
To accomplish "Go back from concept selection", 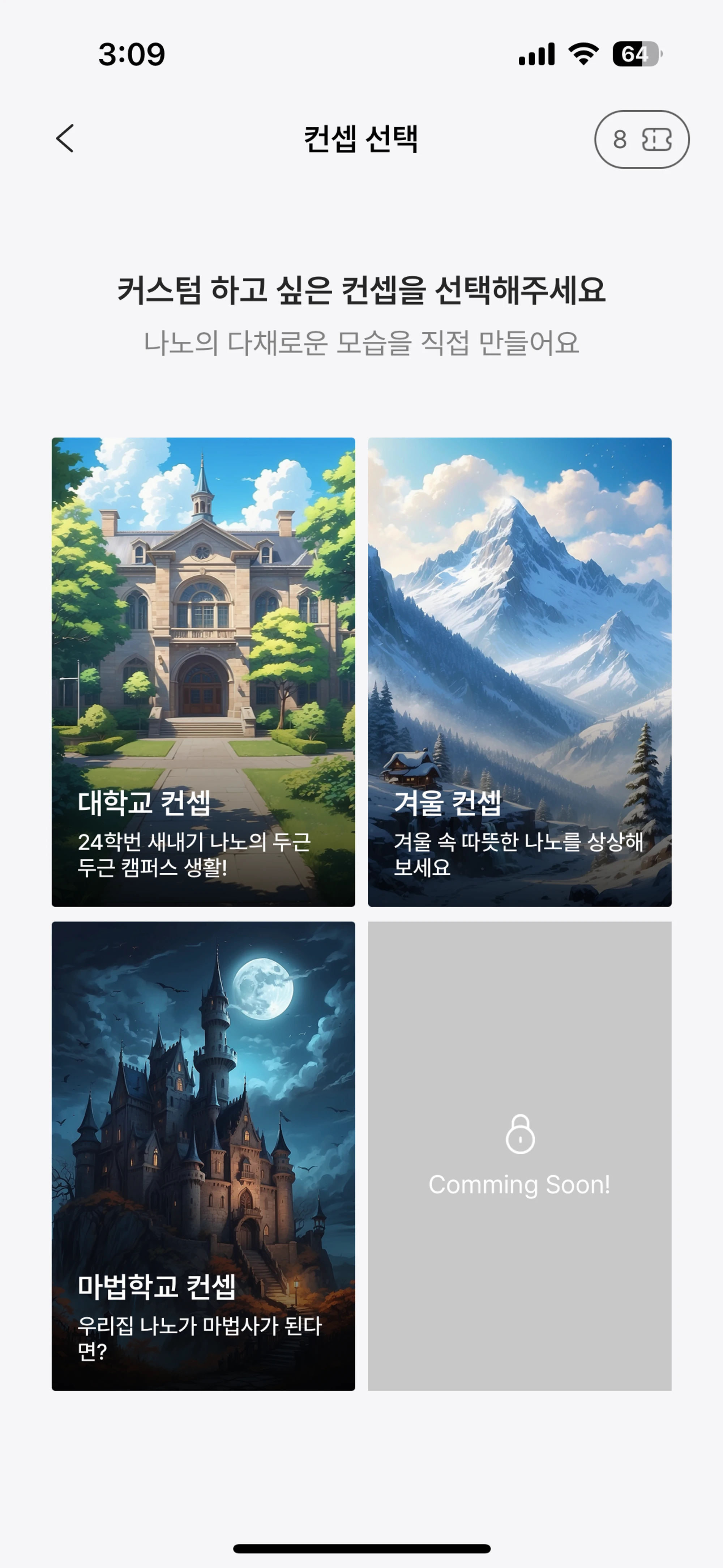I will pos(65,139).
